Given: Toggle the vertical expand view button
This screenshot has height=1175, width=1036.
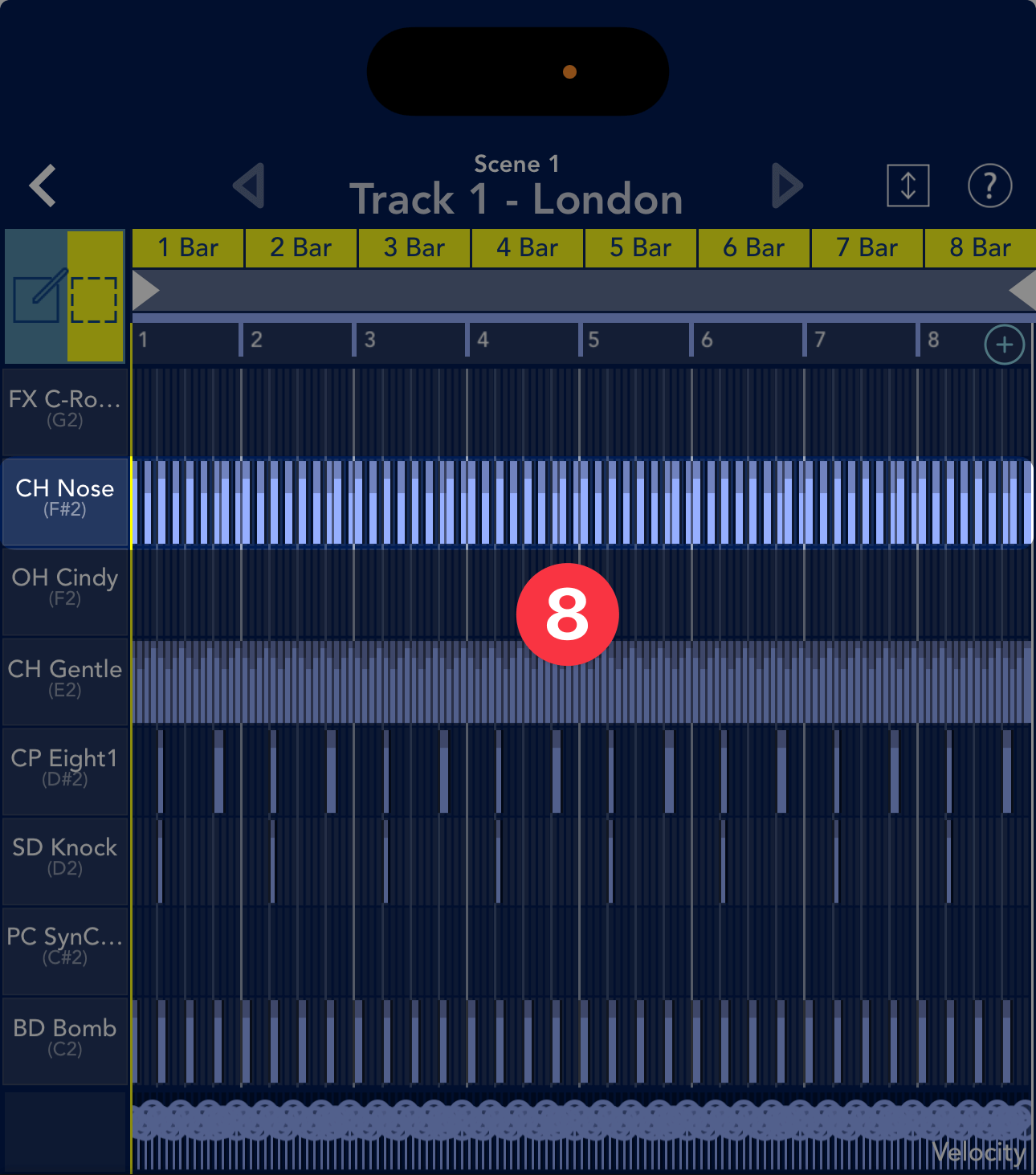Looking at the screenshot, I should coord(908,186).
